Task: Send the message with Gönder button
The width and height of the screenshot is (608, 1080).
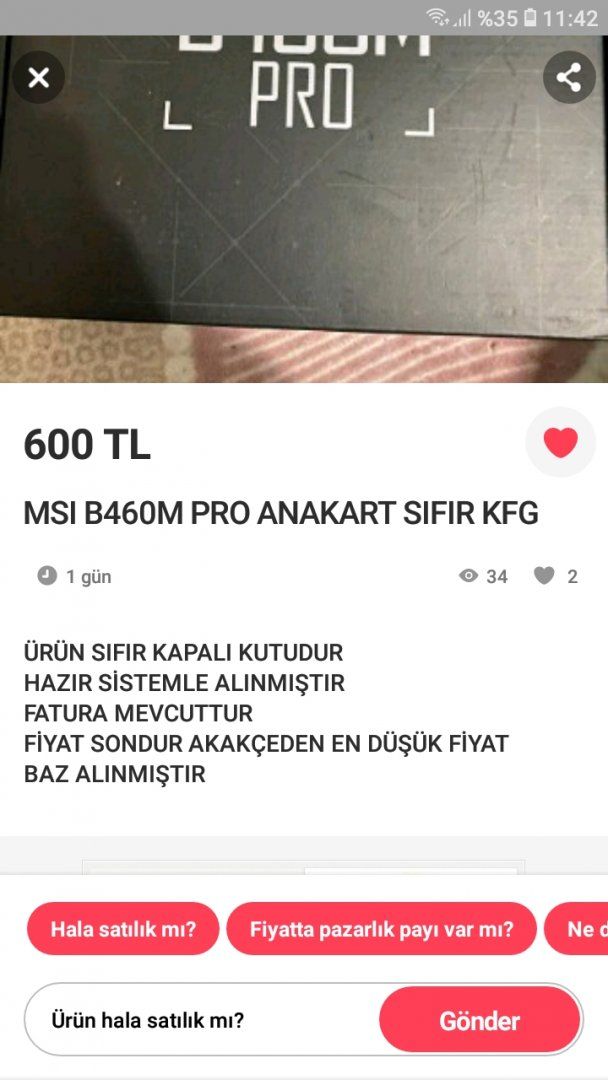Action: point(479,1020)
